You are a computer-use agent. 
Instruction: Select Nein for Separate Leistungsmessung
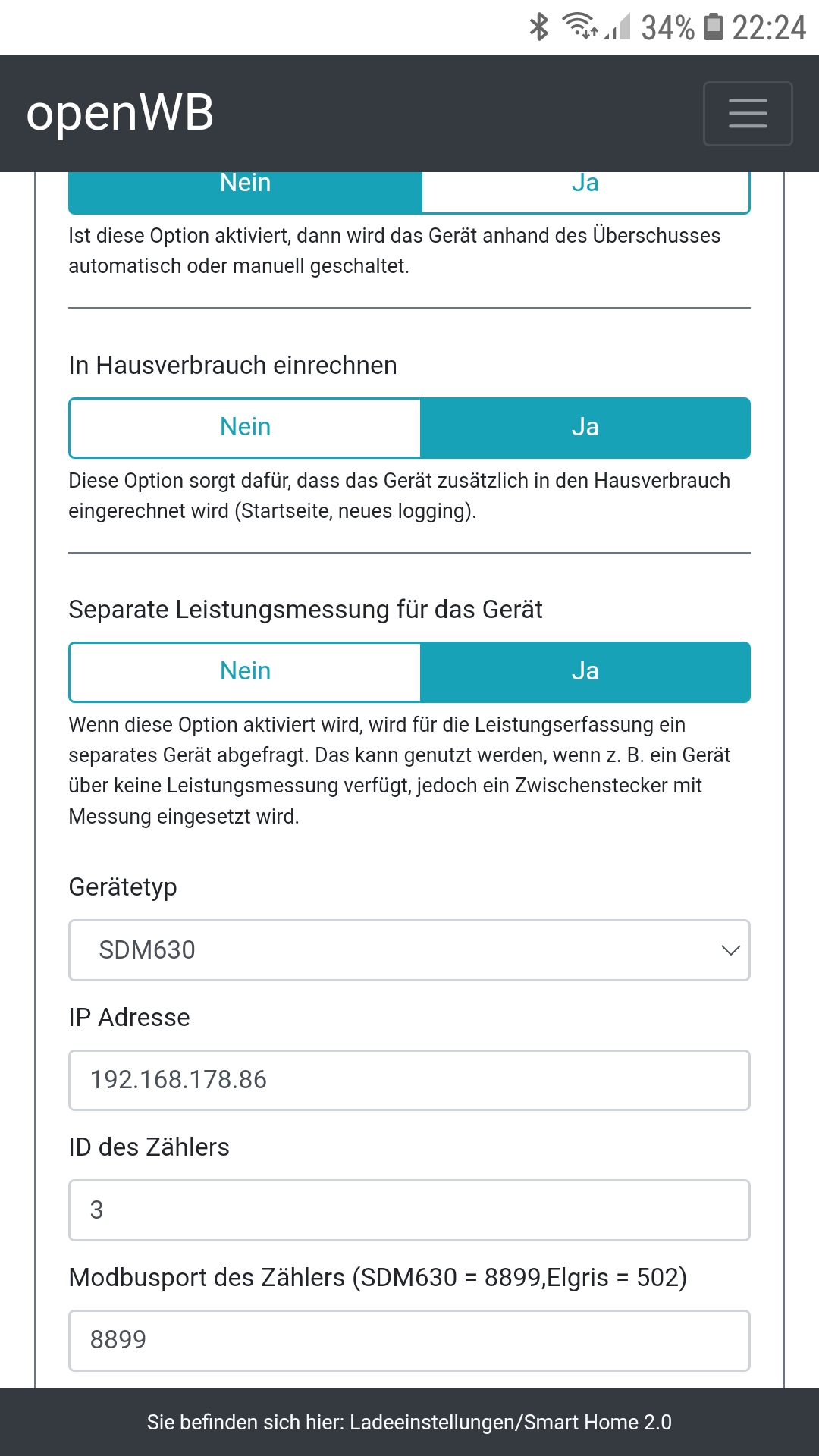point(245,672)
